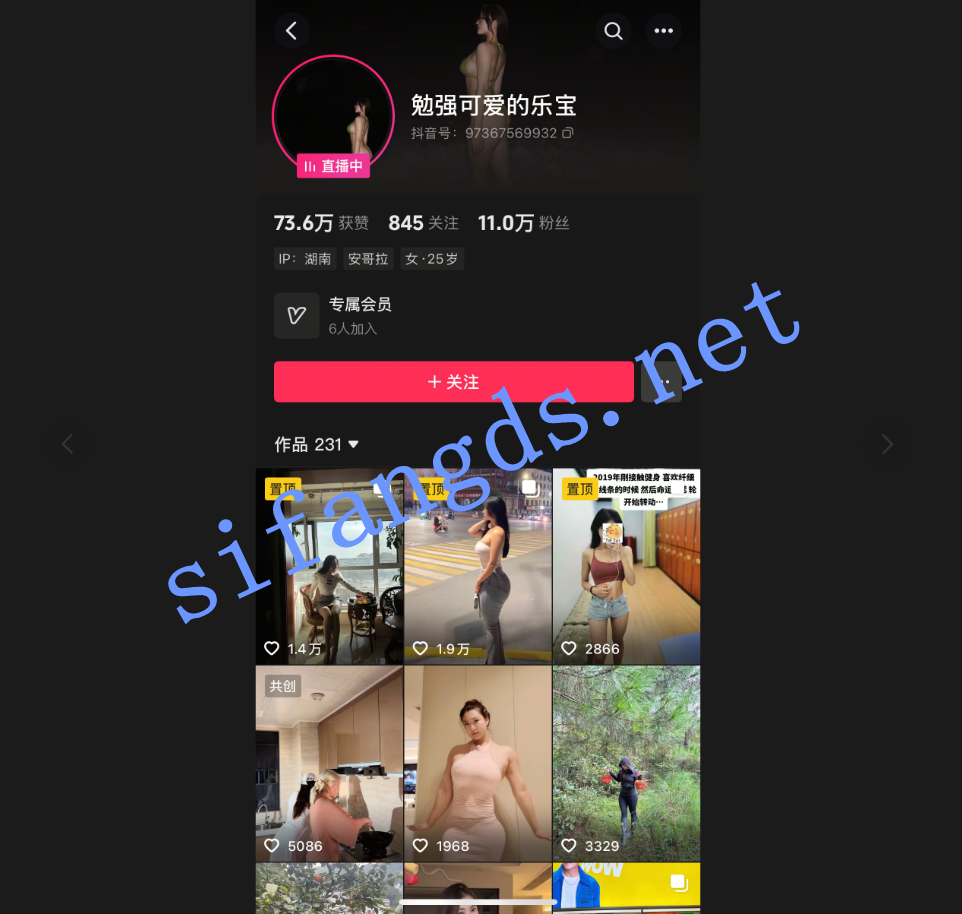Go back using the top-left arrow
Screen dimensions: 962x914
pos(291,31)
